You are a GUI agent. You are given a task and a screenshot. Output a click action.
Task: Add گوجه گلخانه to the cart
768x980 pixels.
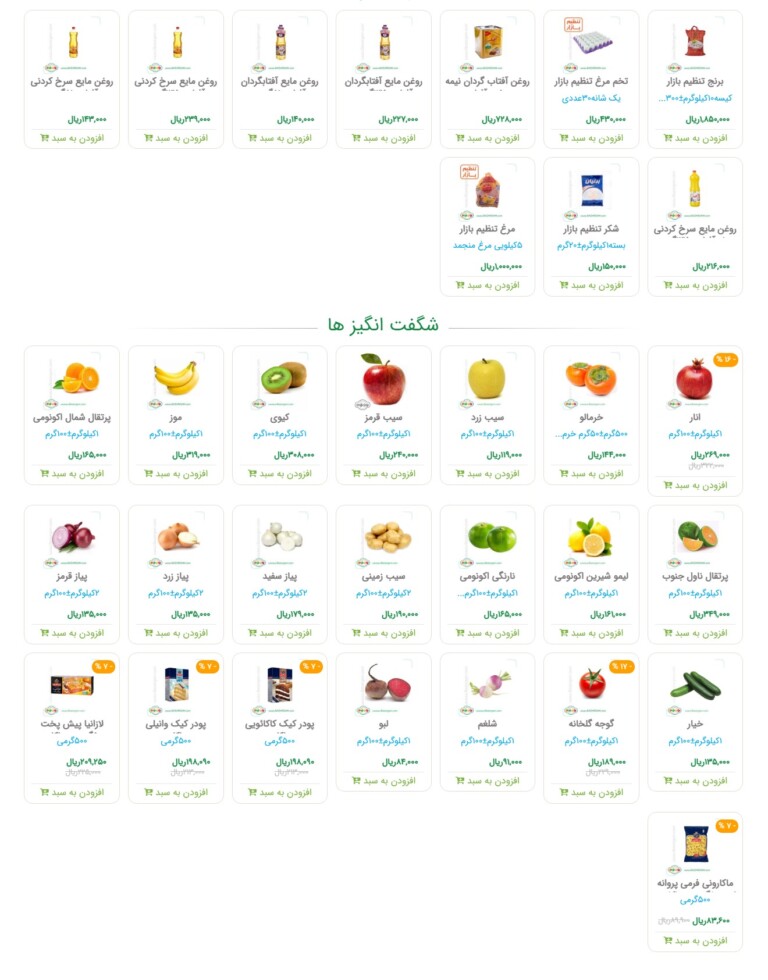pos(591,792)
